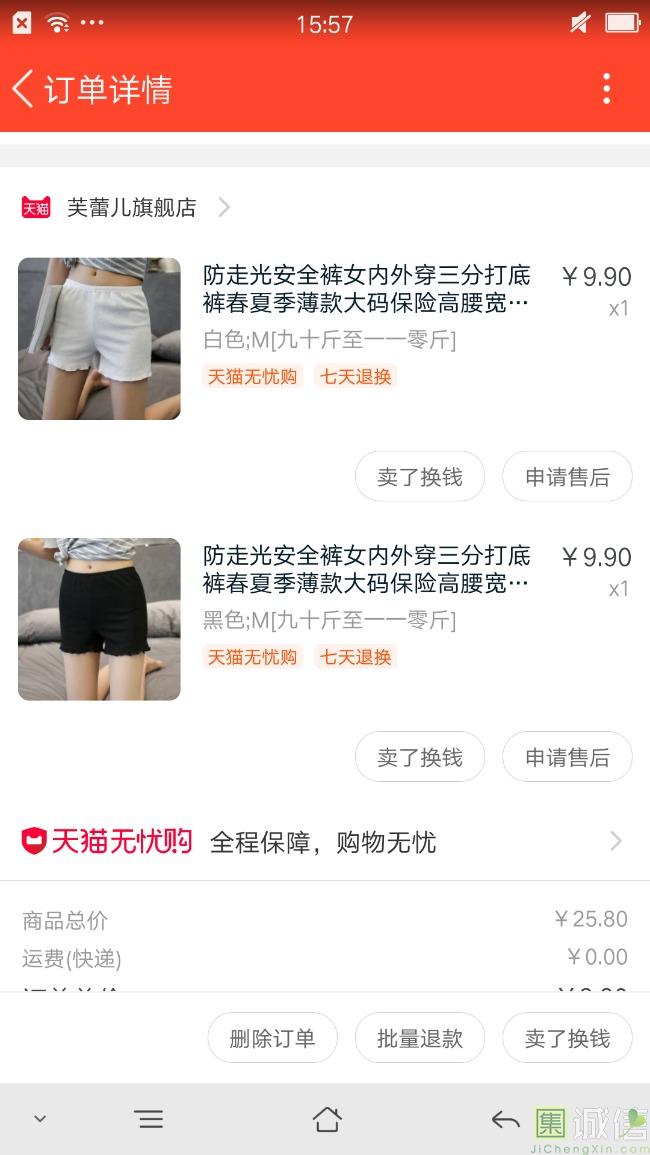
Task: Go to the system home screen
Action: point(327,1119)
